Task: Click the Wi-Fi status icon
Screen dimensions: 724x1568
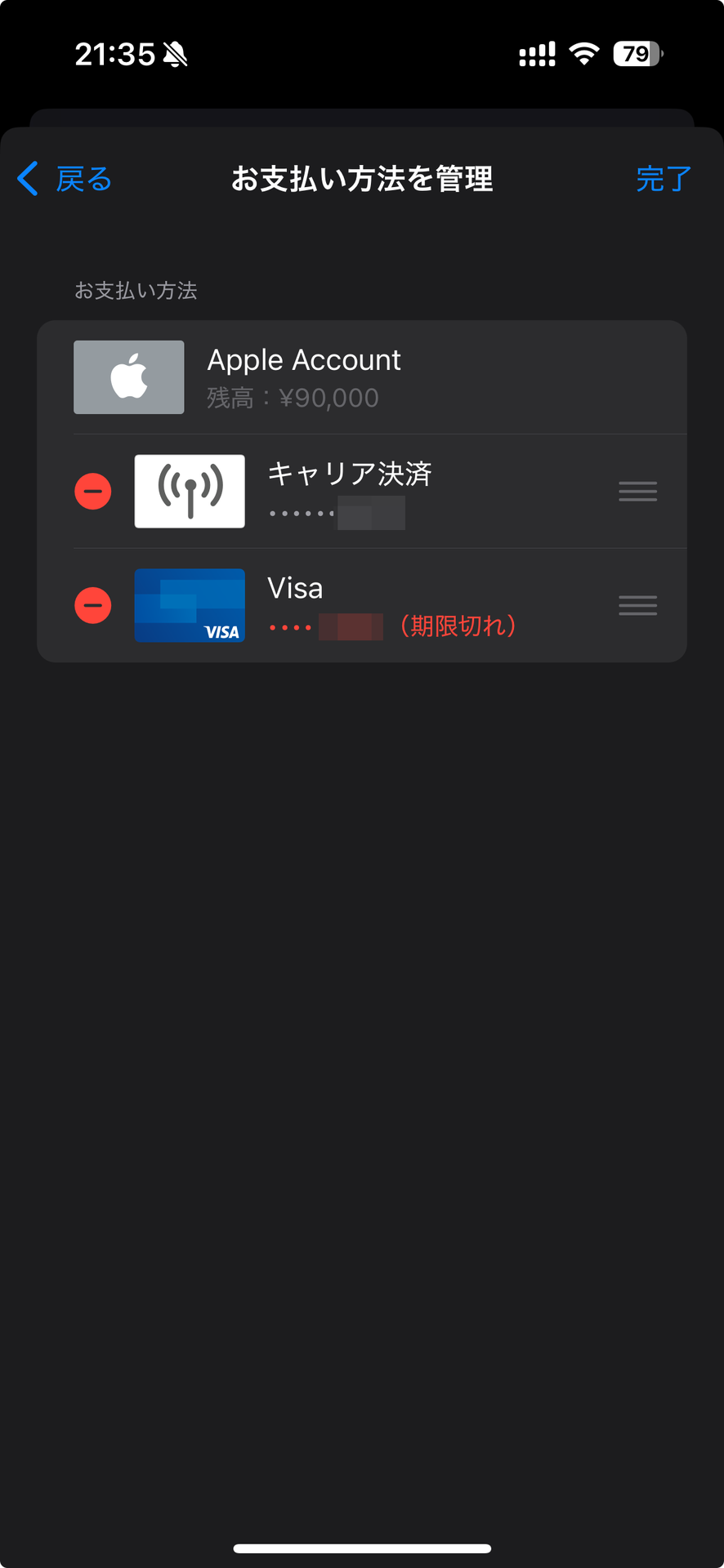Action: point(583,53)
